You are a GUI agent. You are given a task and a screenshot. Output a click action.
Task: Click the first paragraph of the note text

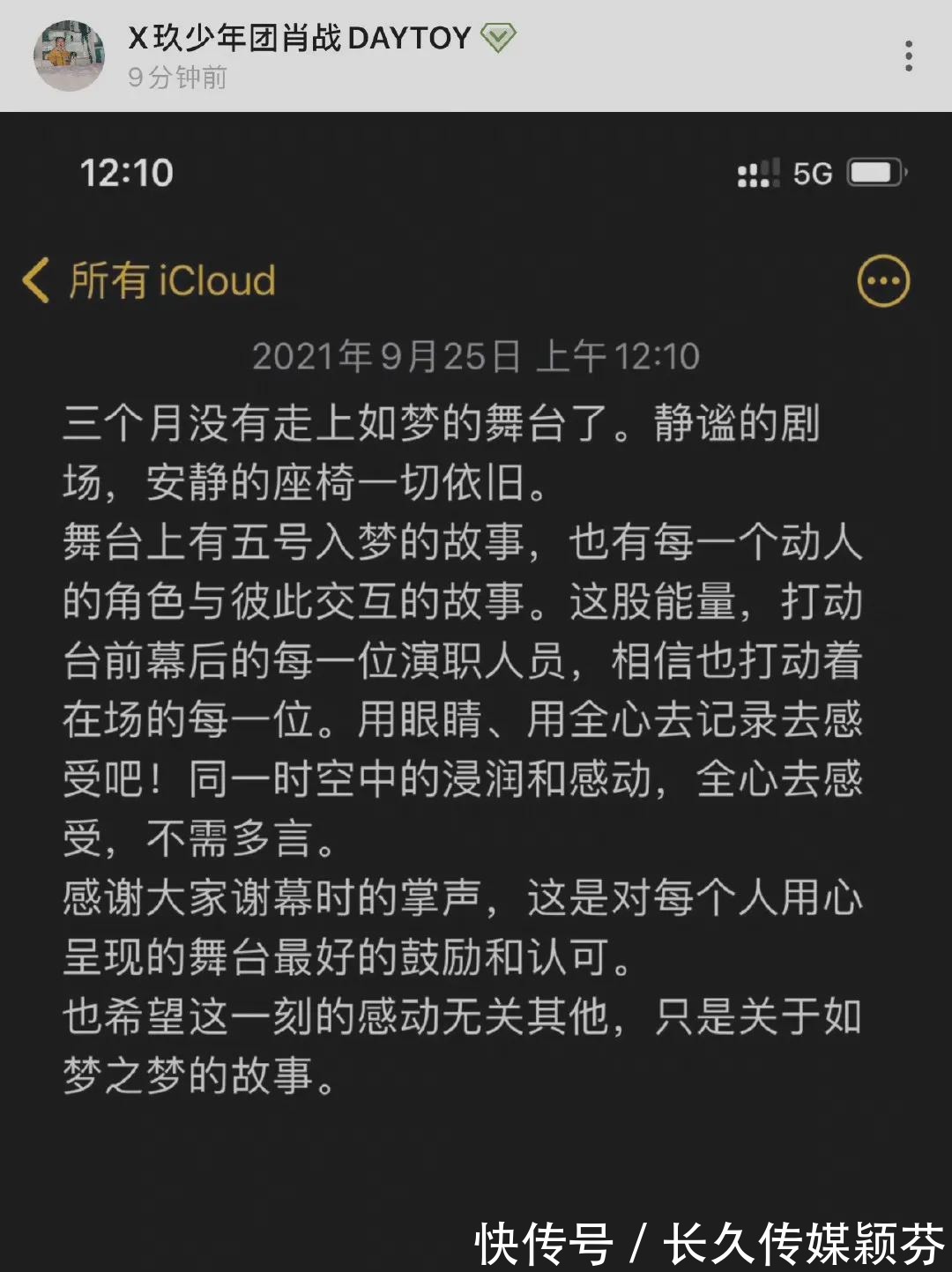click(x=441, y=450)
